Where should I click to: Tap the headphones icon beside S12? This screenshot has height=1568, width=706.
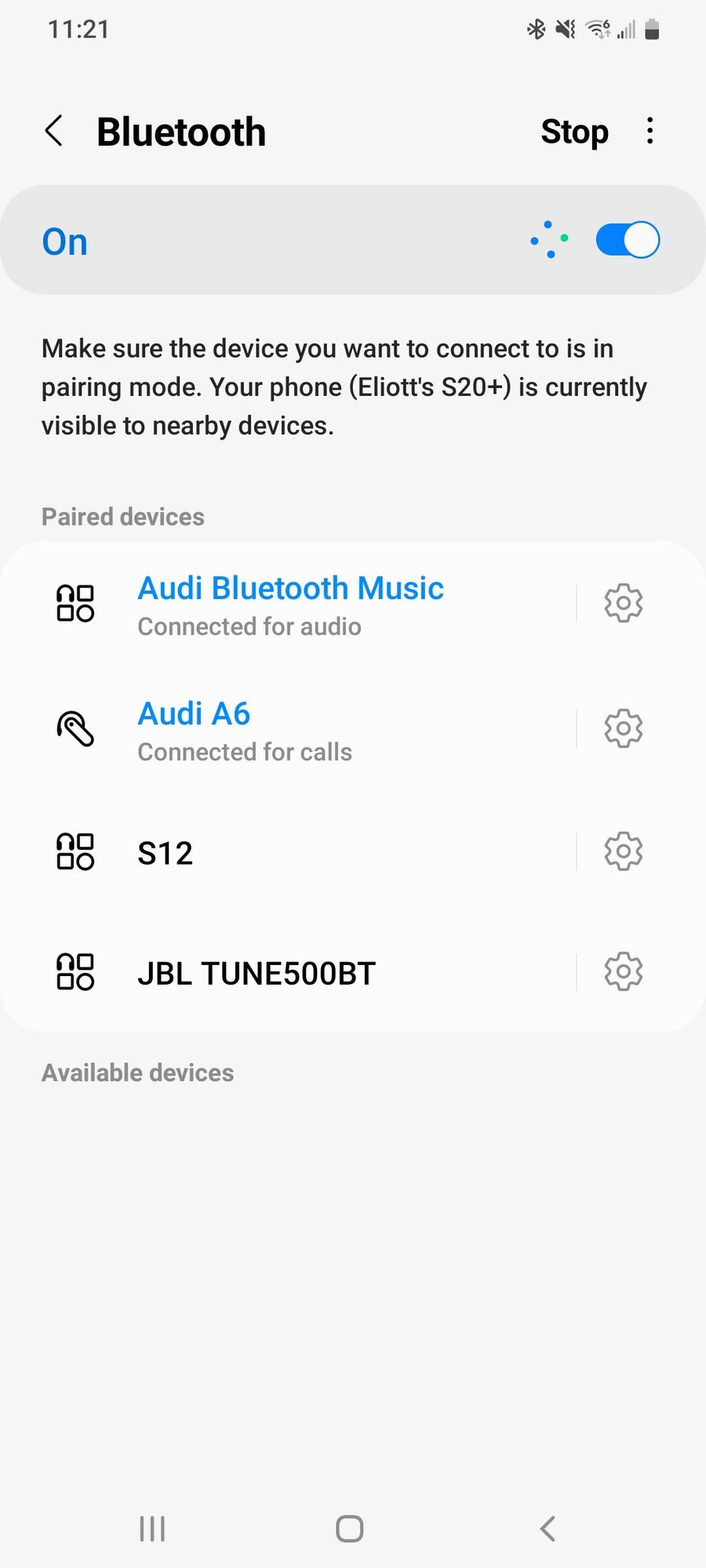click(75, 851)
